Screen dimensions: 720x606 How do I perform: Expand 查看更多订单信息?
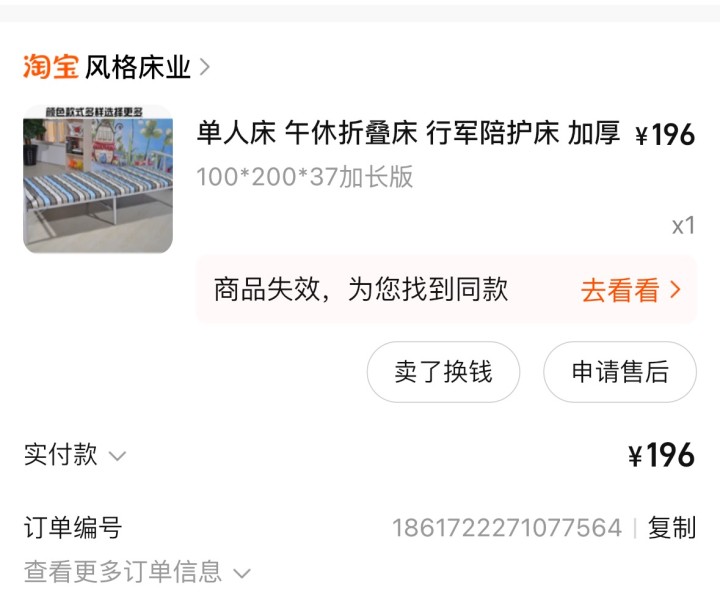click(x=136, y=572)
